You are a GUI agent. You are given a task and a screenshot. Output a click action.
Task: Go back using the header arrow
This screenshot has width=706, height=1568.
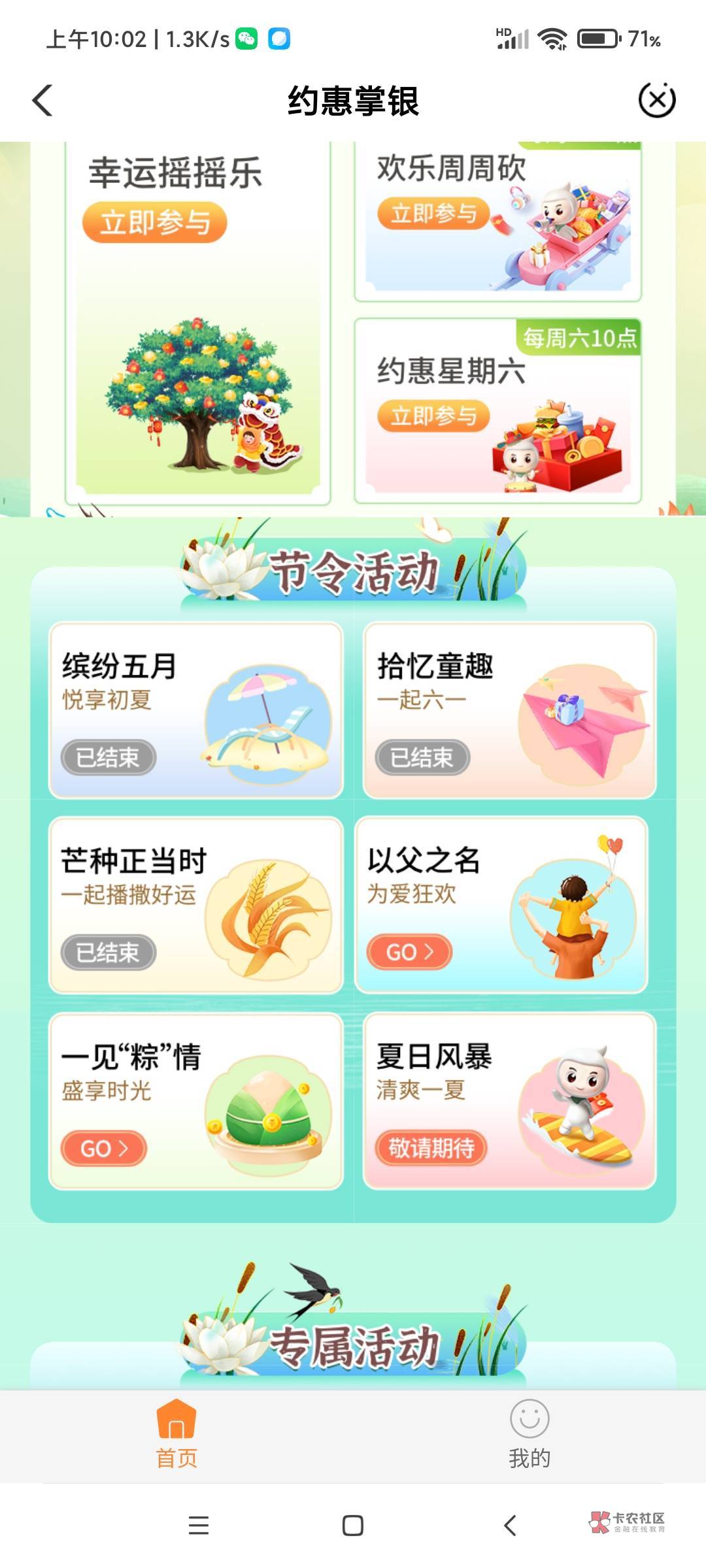[x=43, y=101]
